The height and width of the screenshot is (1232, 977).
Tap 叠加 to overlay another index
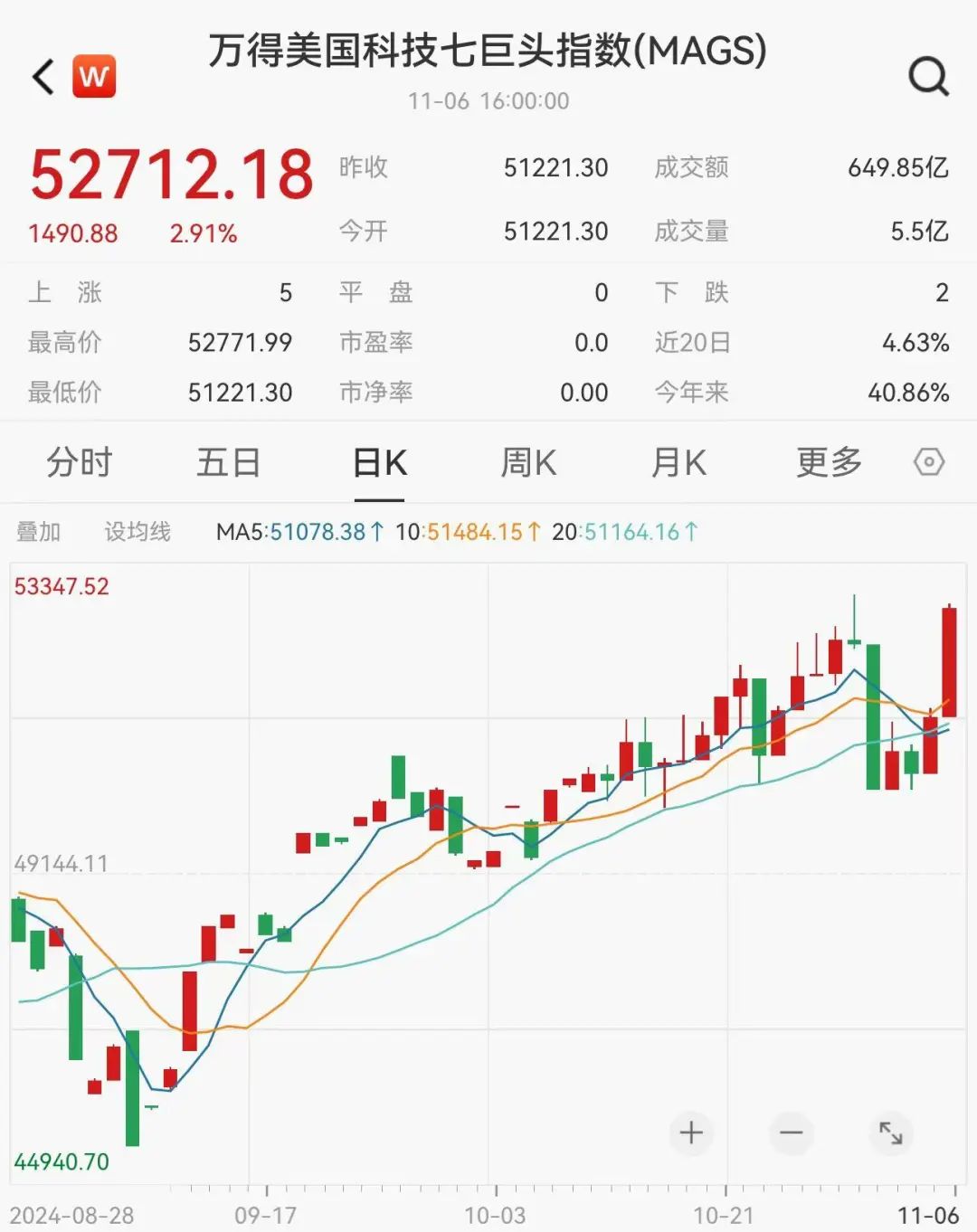[x=39, y=532]
